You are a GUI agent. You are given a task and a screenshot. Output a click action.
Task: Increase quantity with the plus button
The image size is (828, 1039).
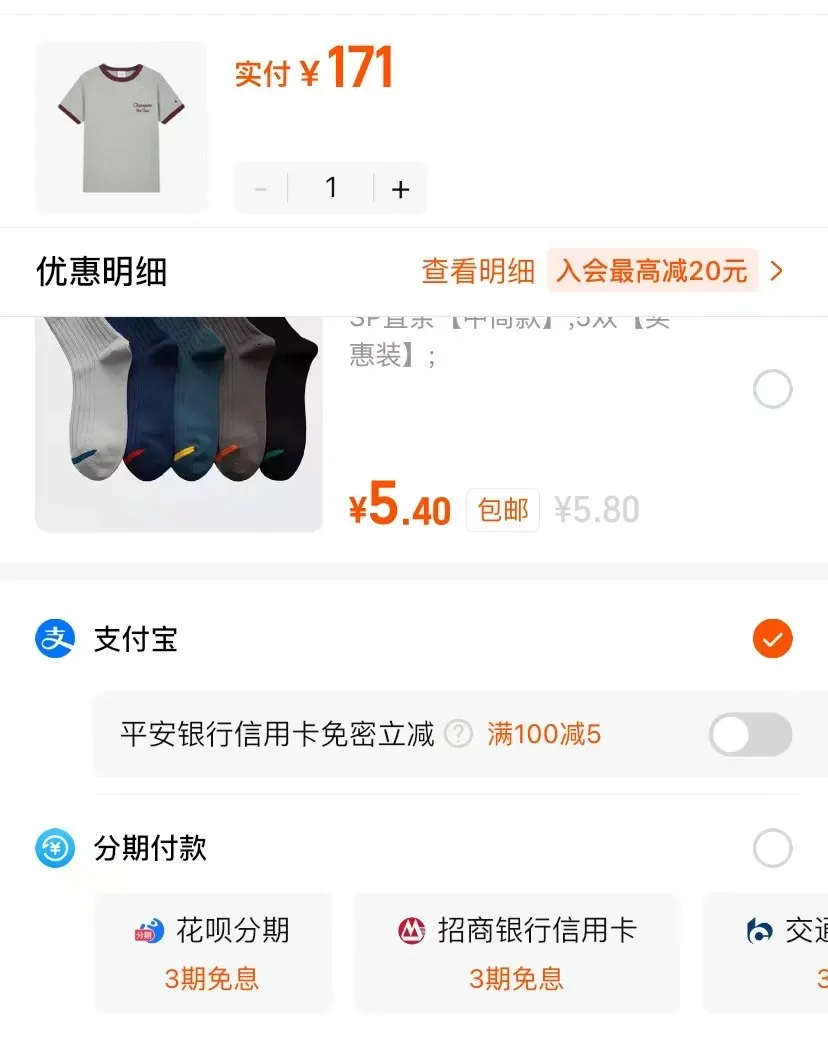[400, 189]
